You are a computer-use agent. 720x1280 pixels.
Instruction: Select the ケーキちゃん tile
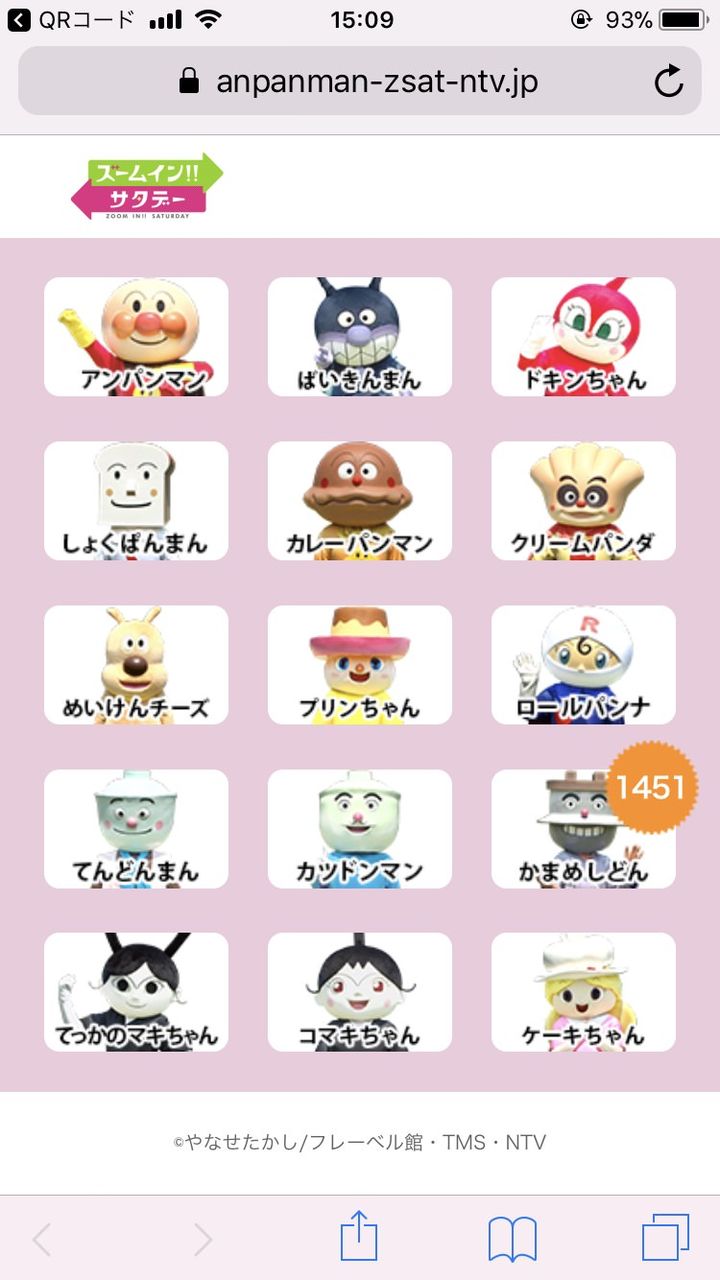tap(583, 992)
